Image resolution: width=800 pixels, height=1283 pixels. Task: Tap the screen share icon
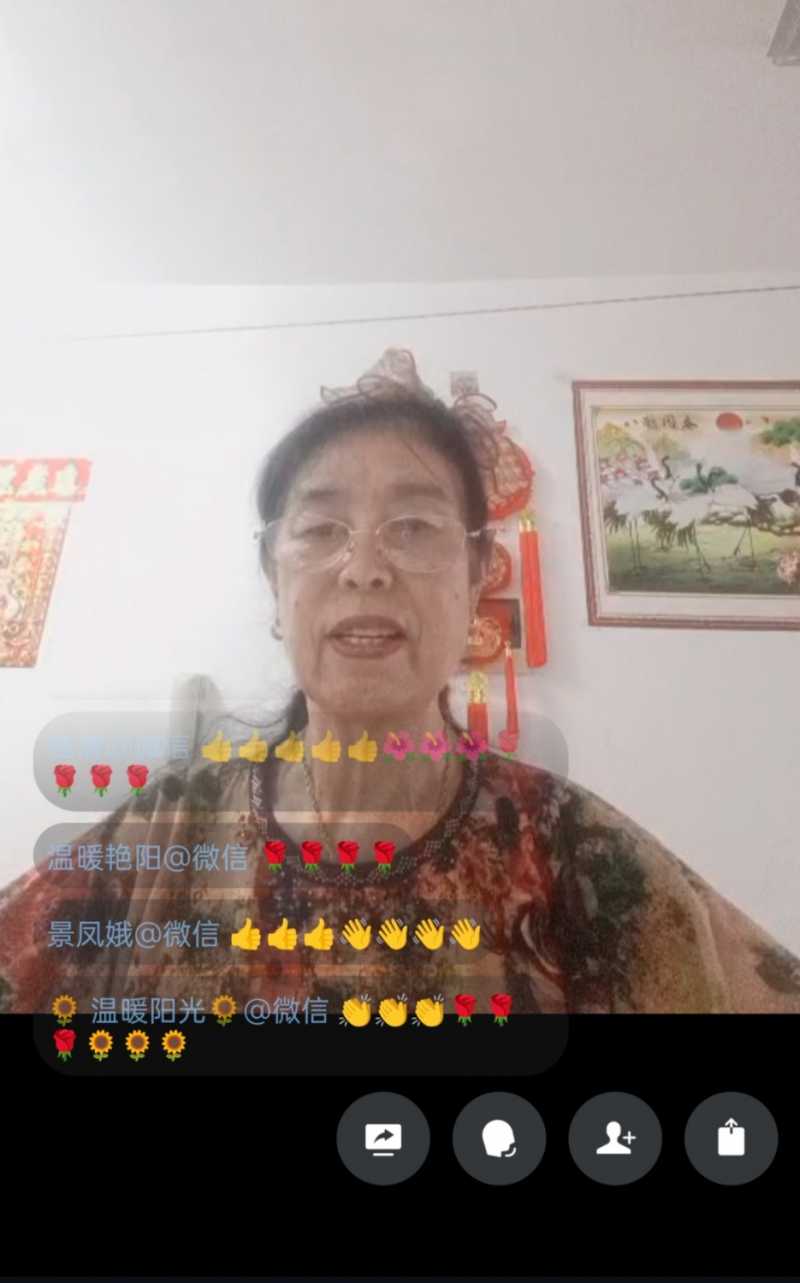383,1138
